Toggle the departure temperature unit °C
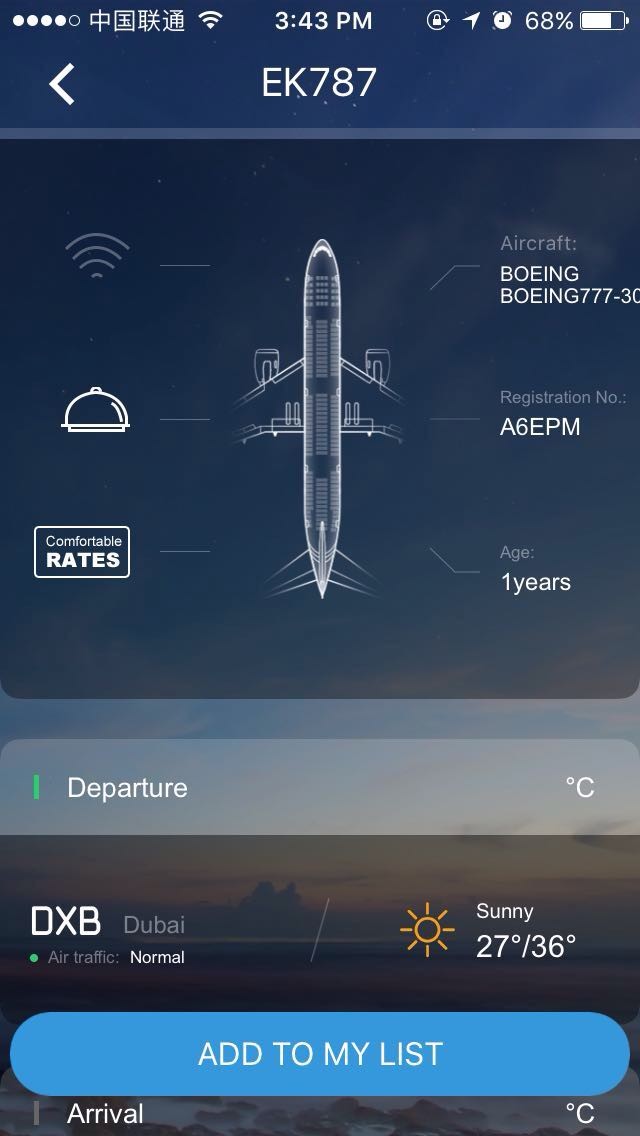The width and height of the screenshot is (640, 1136). pos(580,788)
